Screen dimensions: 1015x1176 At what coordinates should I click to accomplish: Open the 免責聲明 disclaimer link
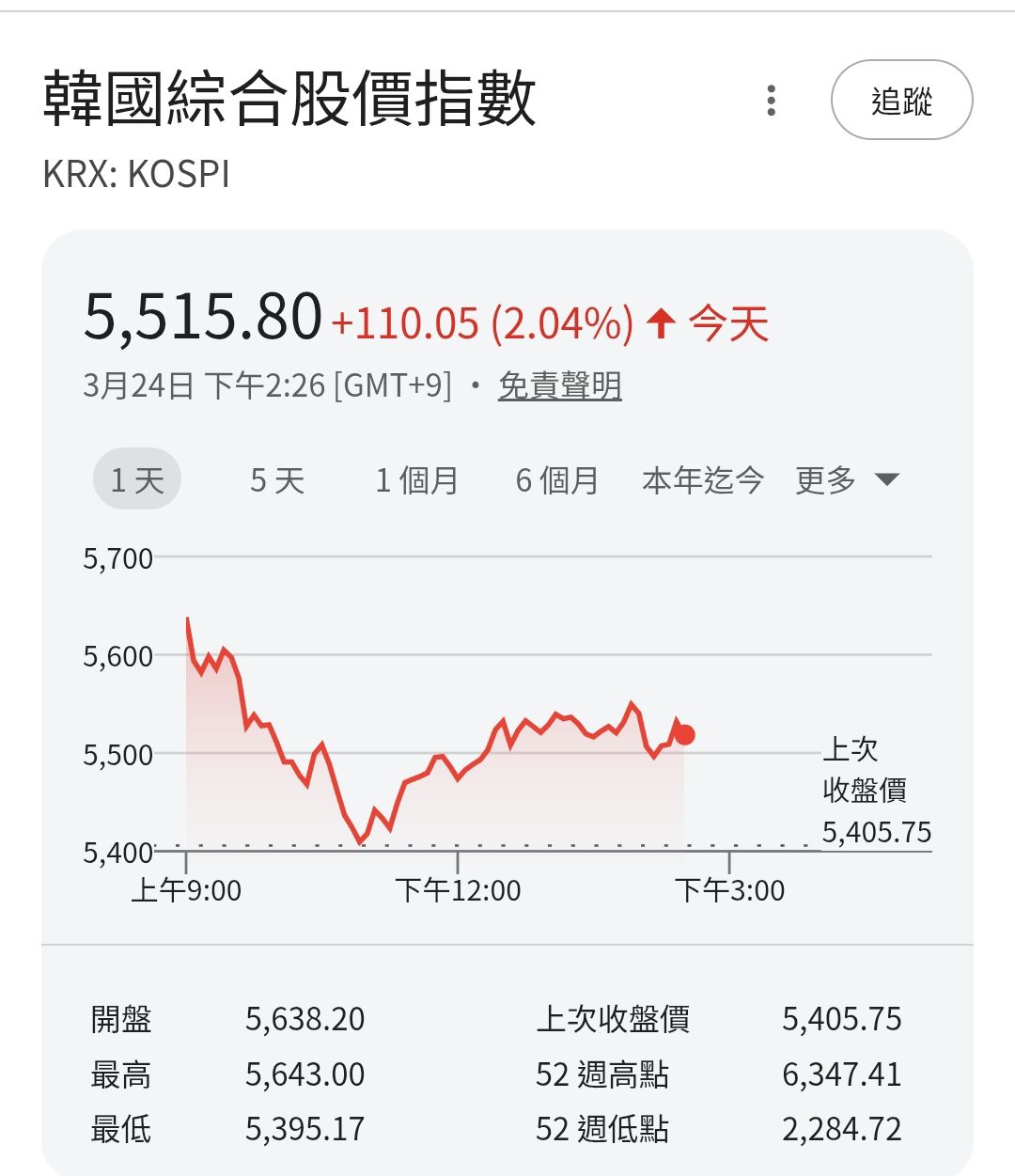point(559,385)
